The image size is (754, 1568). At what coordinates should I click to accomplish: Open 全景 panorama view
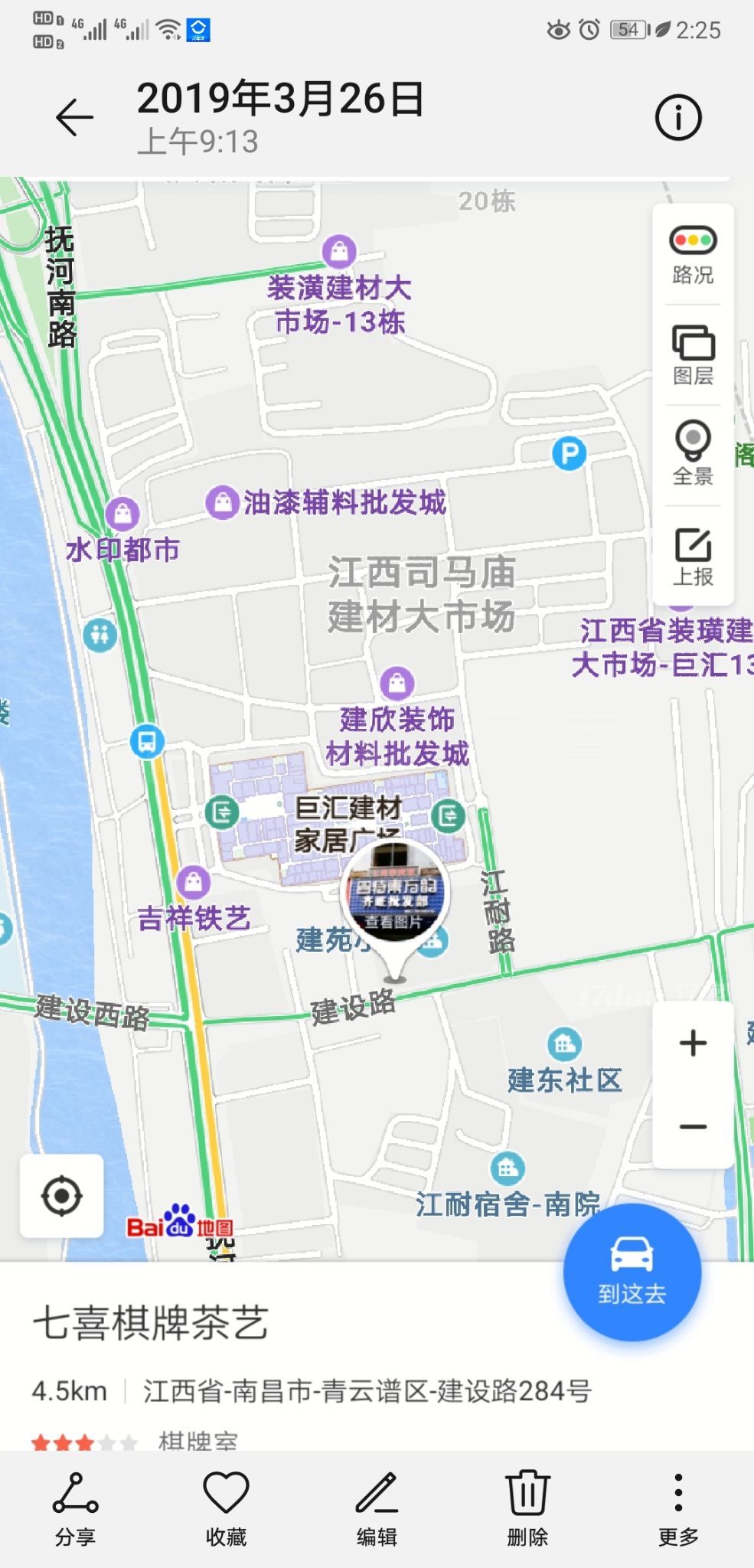[693, 455]
